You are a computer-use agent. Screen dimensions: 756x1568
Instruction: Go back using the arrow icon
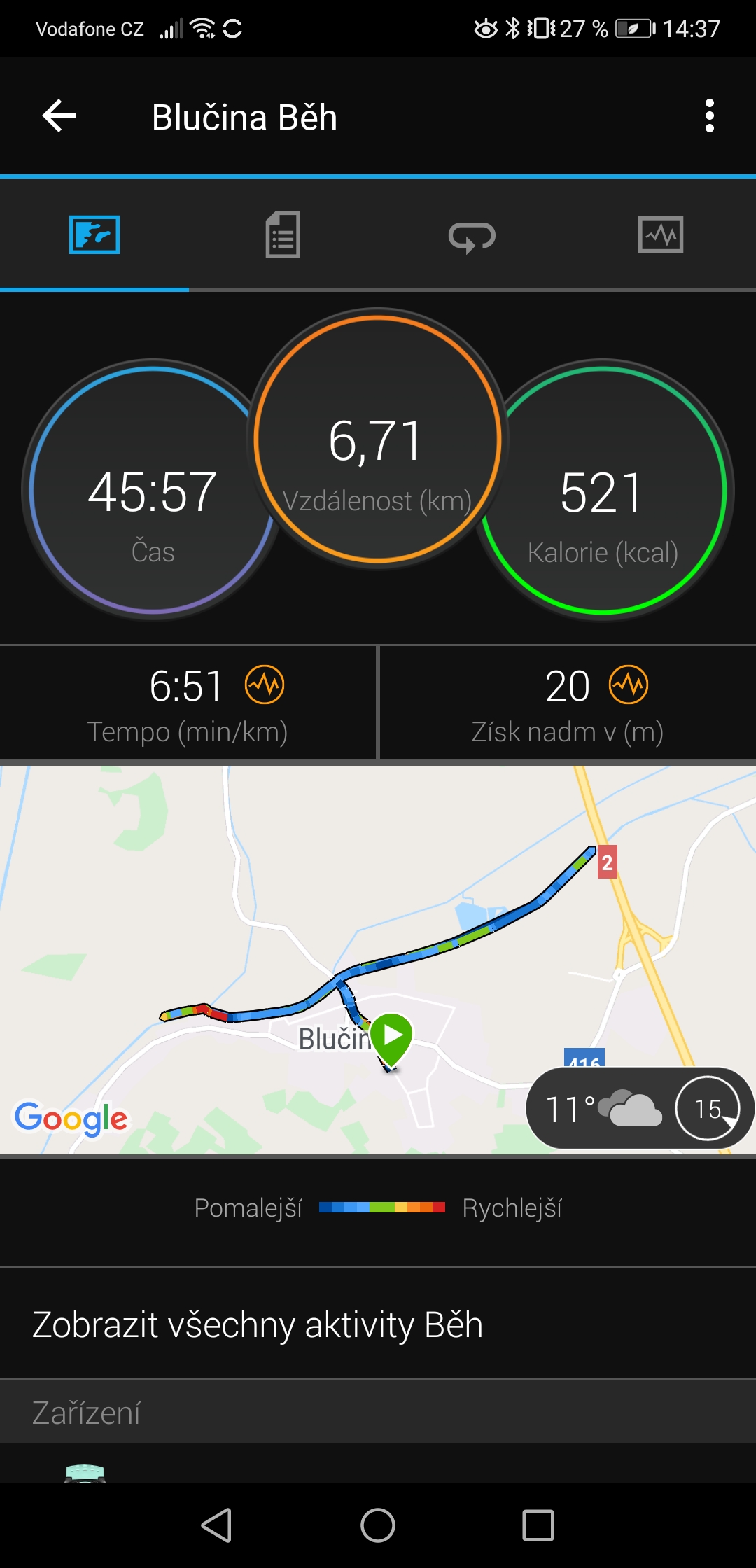tap(59, 115)
